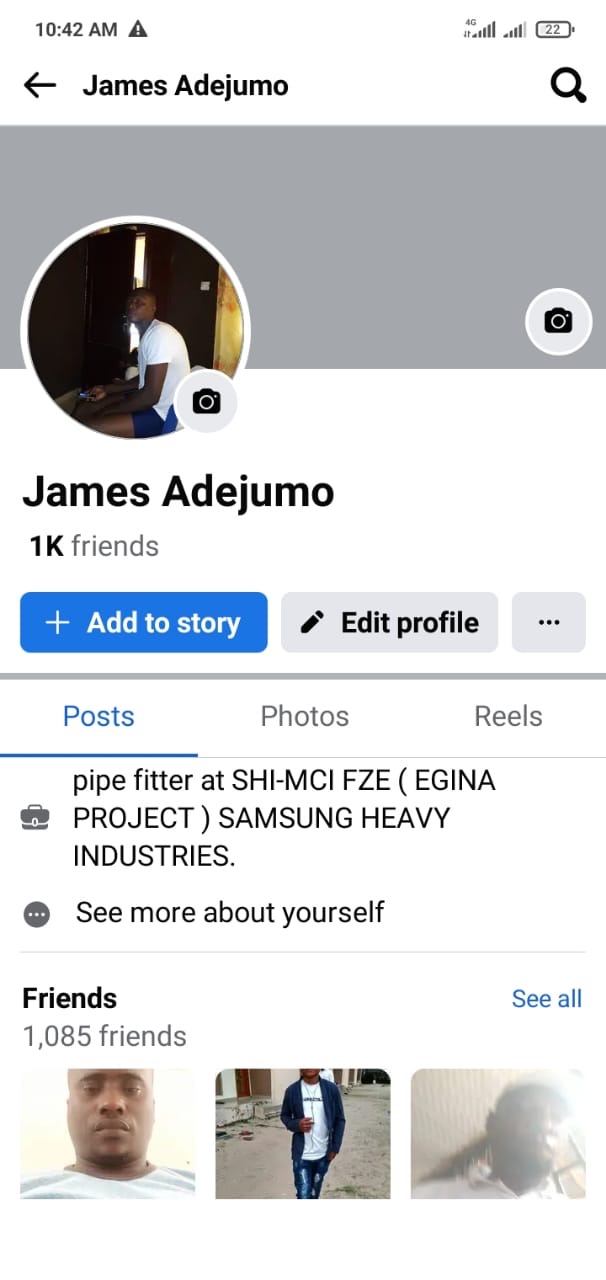Image resolution: width=606 pixels, height=1280 pixels.
Task: Open See more about yourself
Action: pos(229,912)
